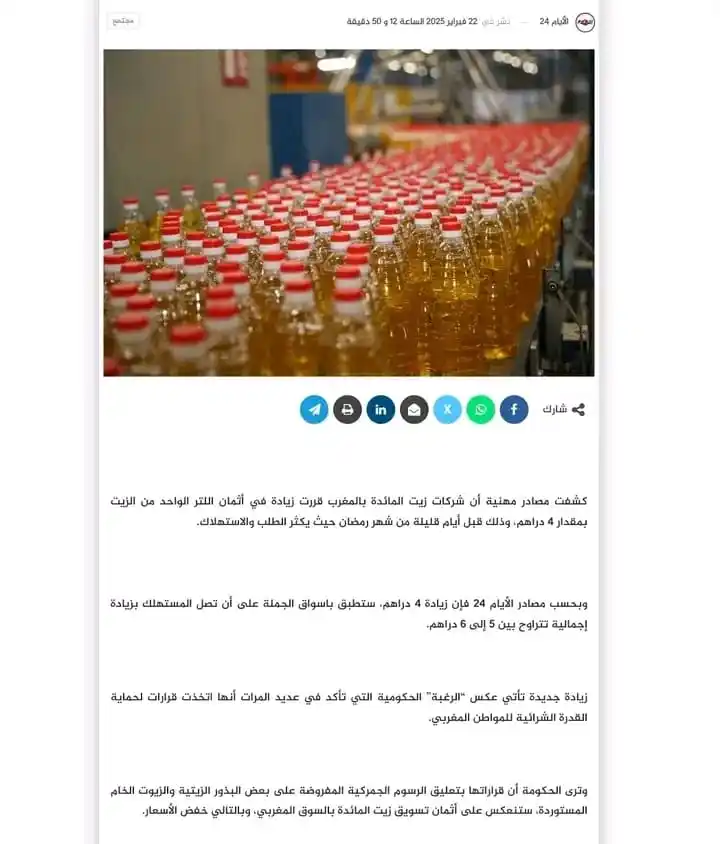The height and width of the screenshot is (844, 720).
Task: Share the article on X
Action: pos(447,409)
